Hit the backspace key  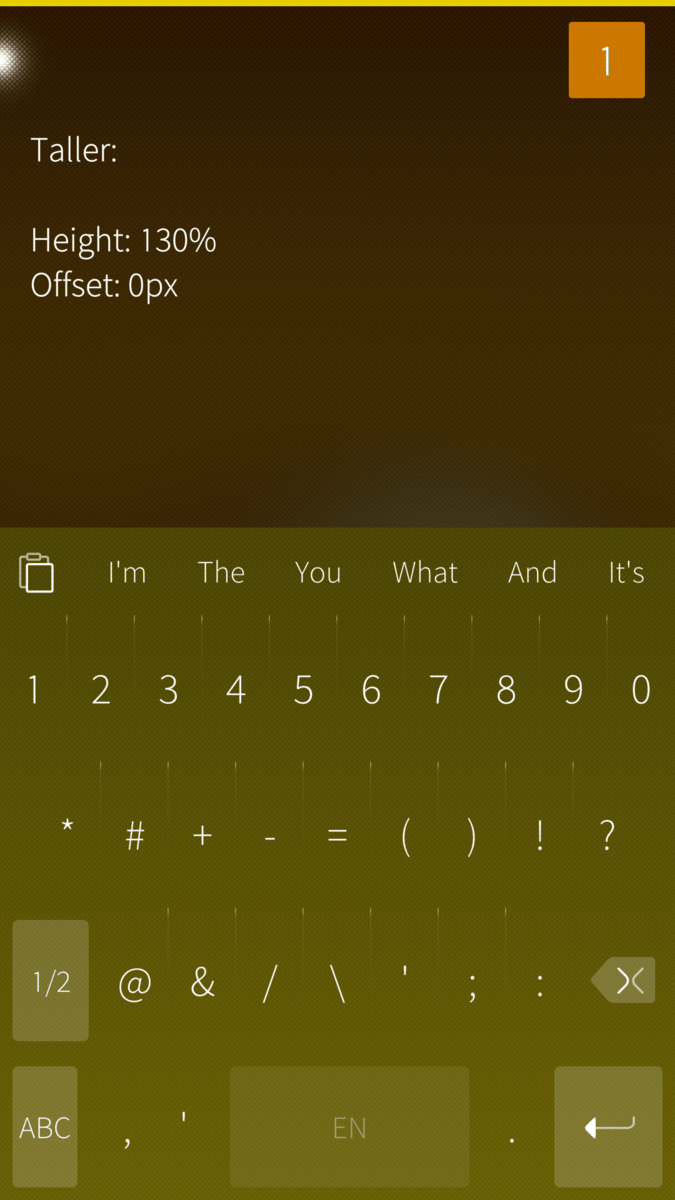[x=625, y=981]
